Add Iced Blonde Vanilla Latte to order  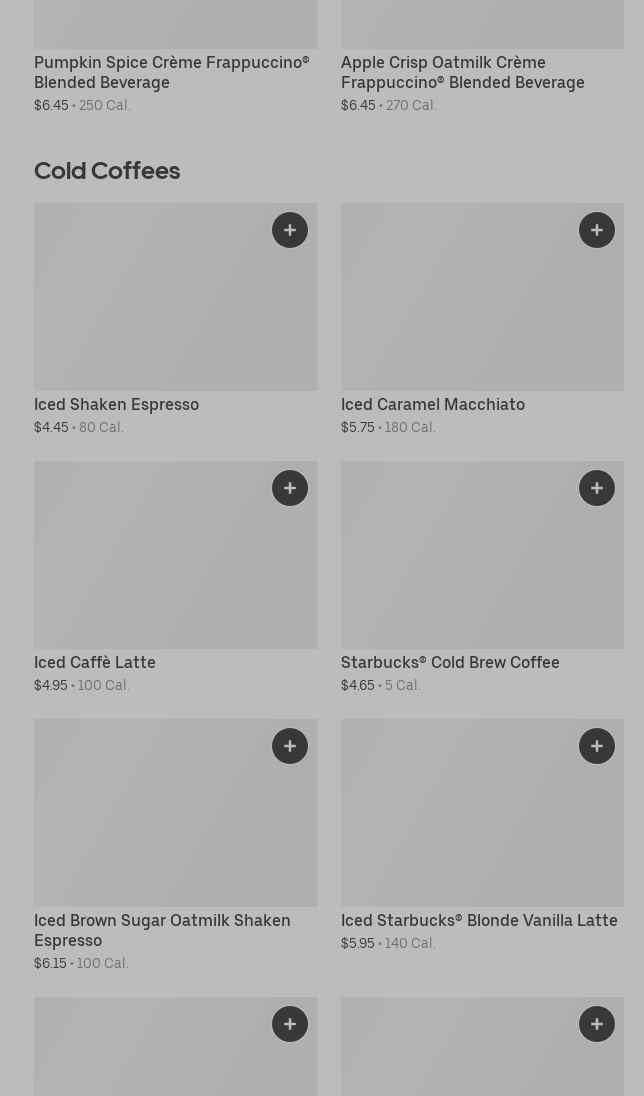click(x=597, y=746)
